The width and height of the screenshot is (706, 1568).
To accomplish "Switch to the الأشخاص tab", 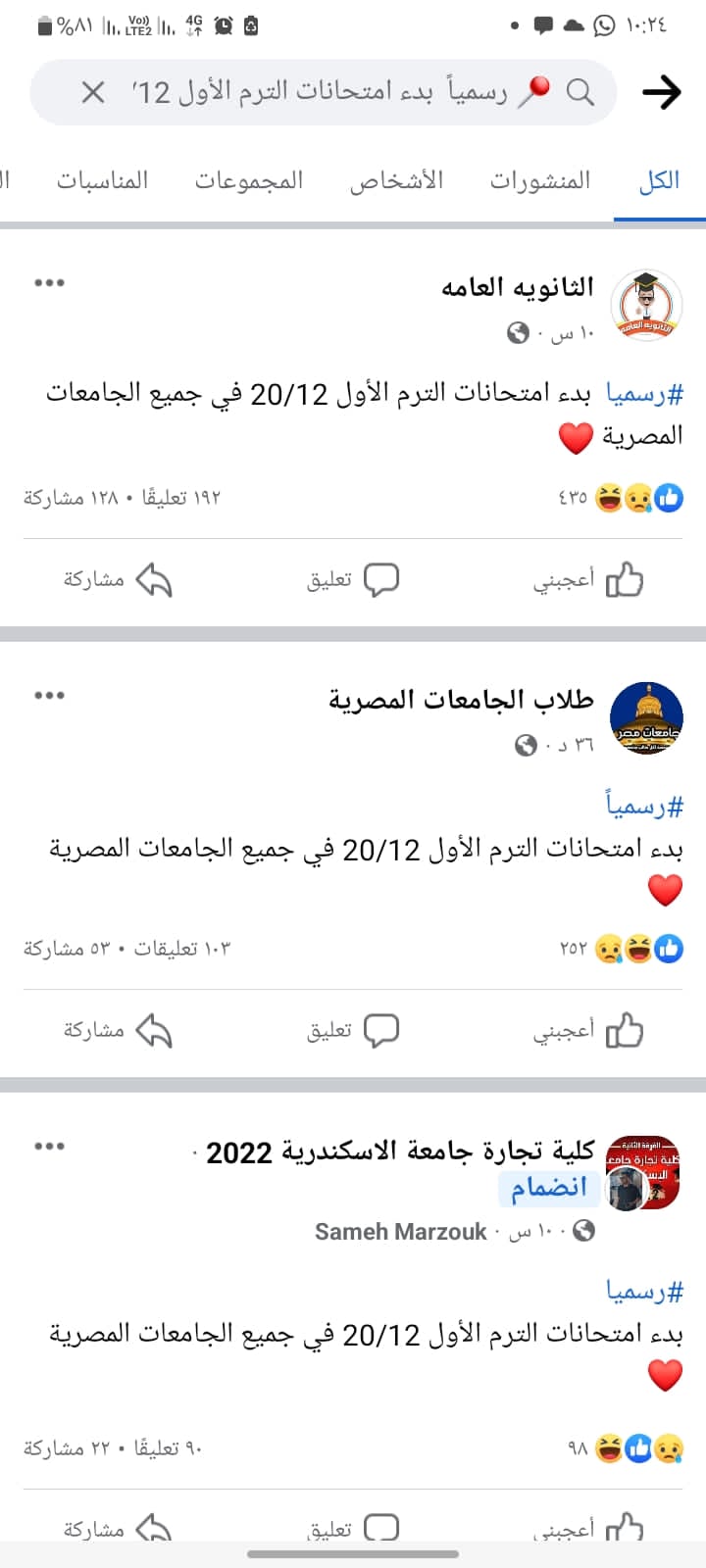I will coord(396,180).
